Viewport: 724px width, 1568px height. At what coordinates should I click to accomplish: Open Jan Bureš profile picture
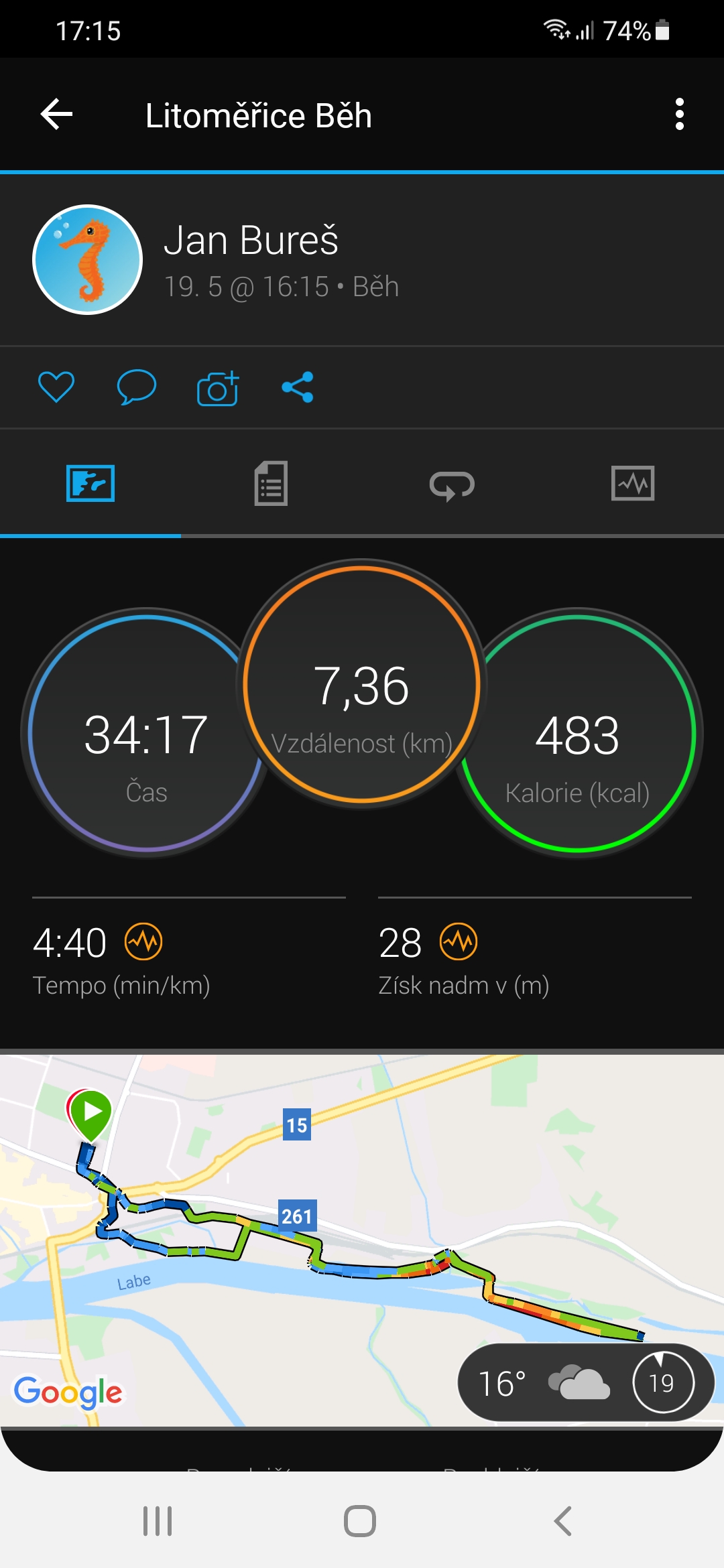pyautogui.click(x=88, y=259)
